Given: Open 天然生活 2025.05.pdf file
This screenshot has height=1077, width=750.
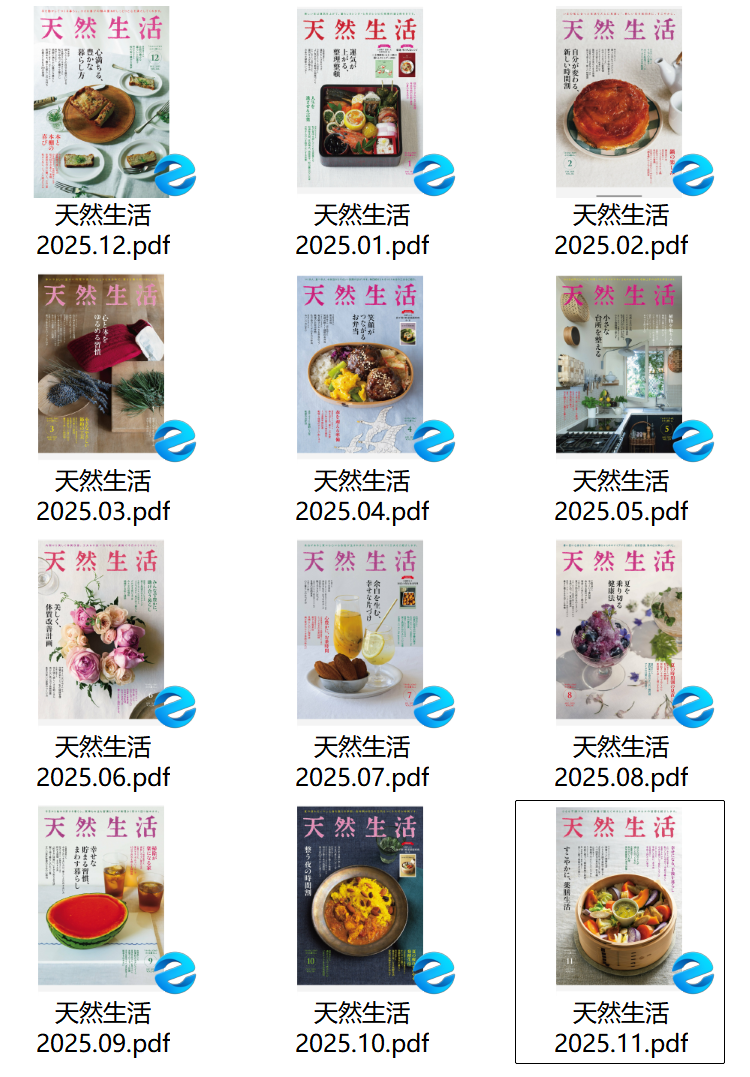Looking at the screenshot, I should [x=620, y=366].
